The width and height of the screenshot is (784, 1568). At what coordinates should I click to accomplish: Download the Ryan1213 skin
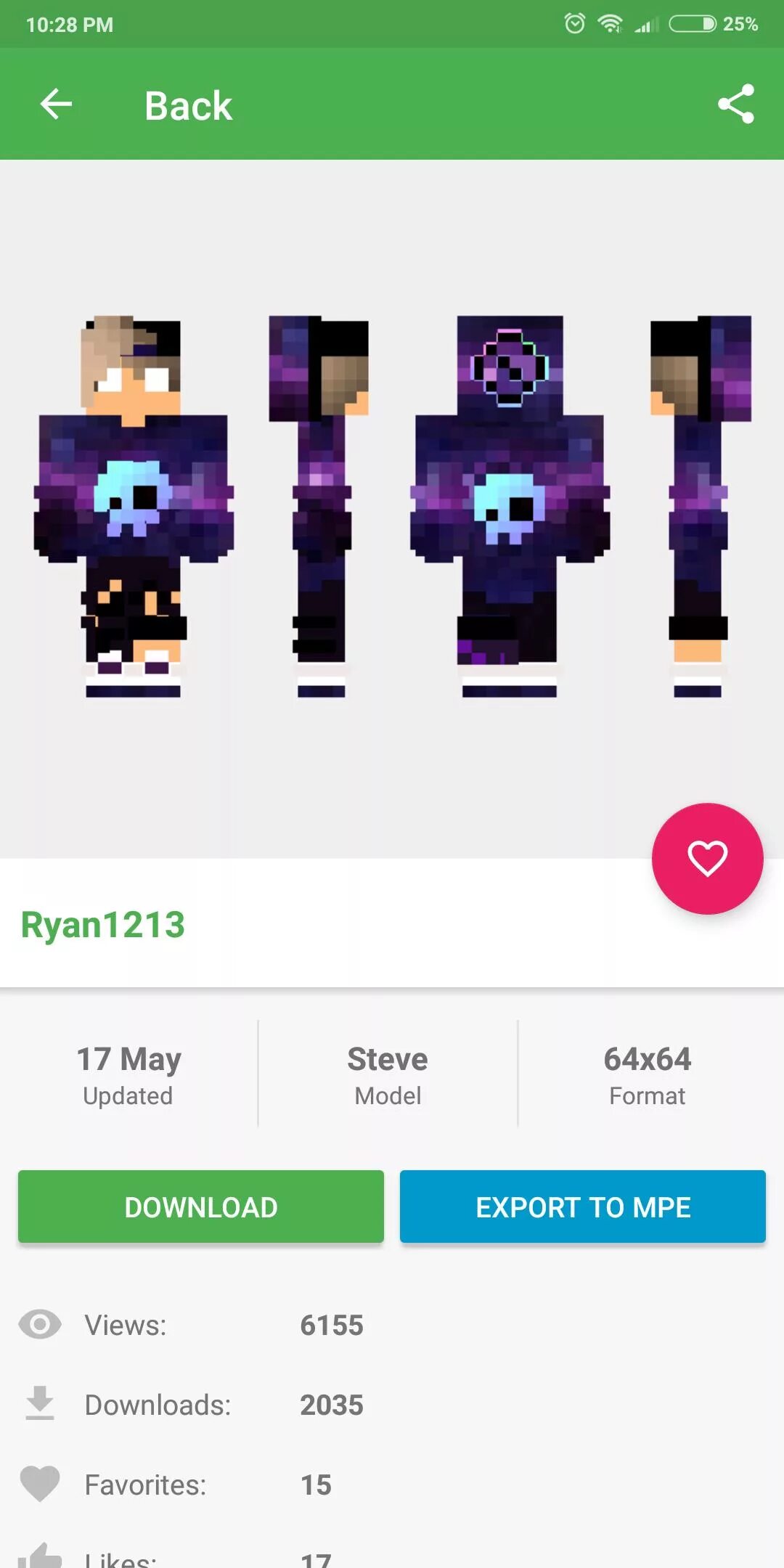click(x=201, y=1206)
